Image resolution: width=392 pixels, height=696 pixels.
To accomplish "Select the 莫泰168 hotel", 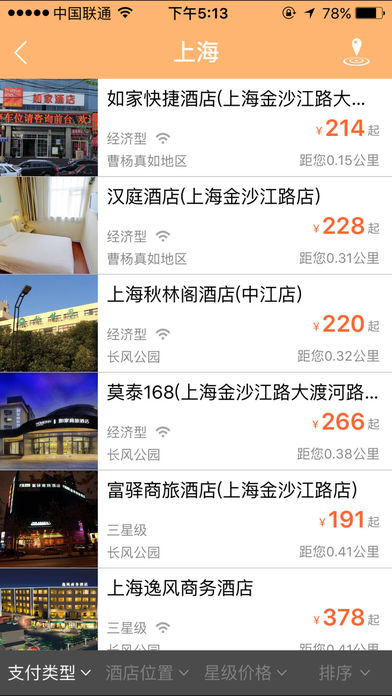I will coord(196,421).
